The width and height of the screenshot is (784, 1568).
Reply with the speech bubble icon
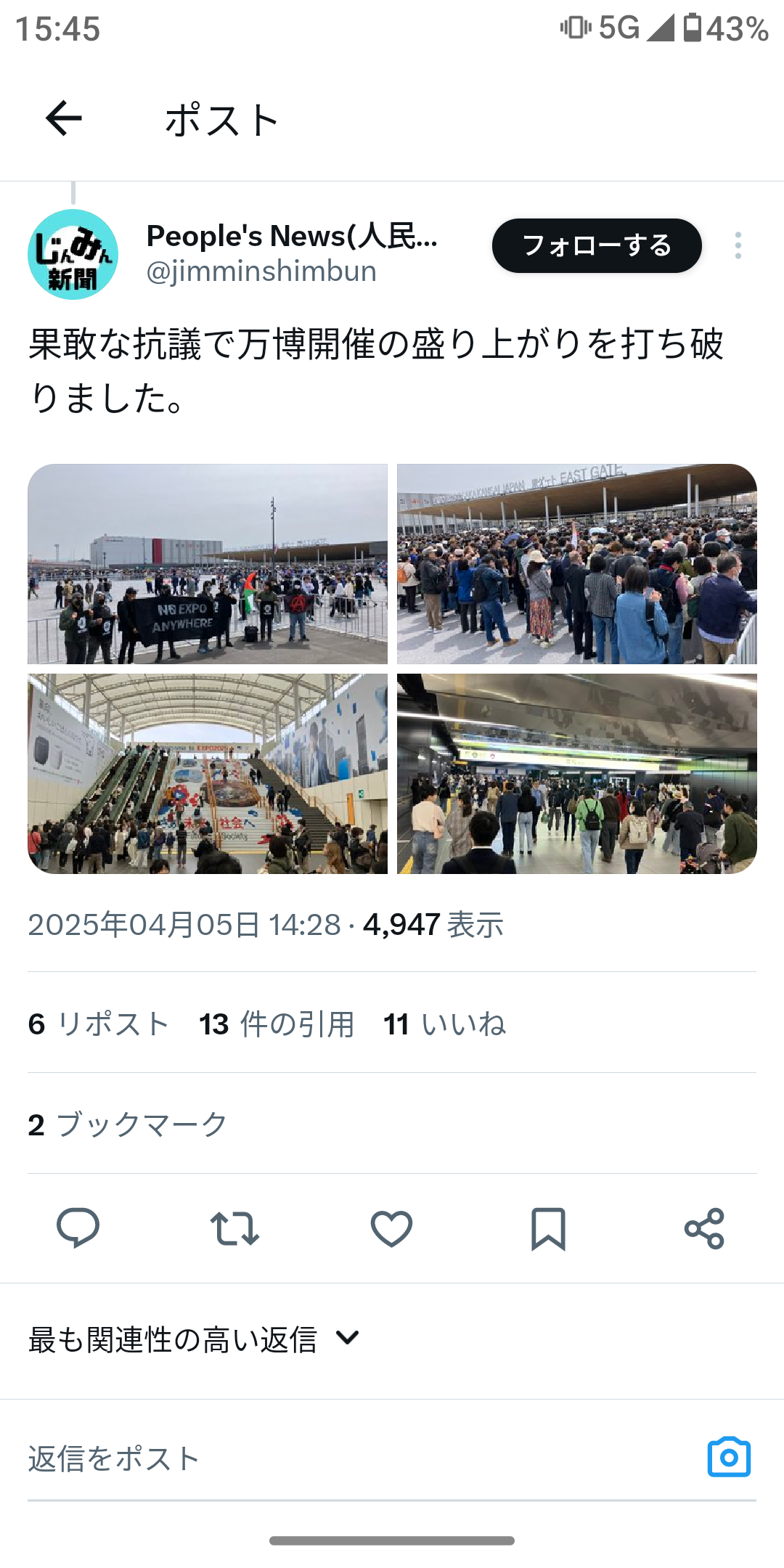[x=78, y=1228]
